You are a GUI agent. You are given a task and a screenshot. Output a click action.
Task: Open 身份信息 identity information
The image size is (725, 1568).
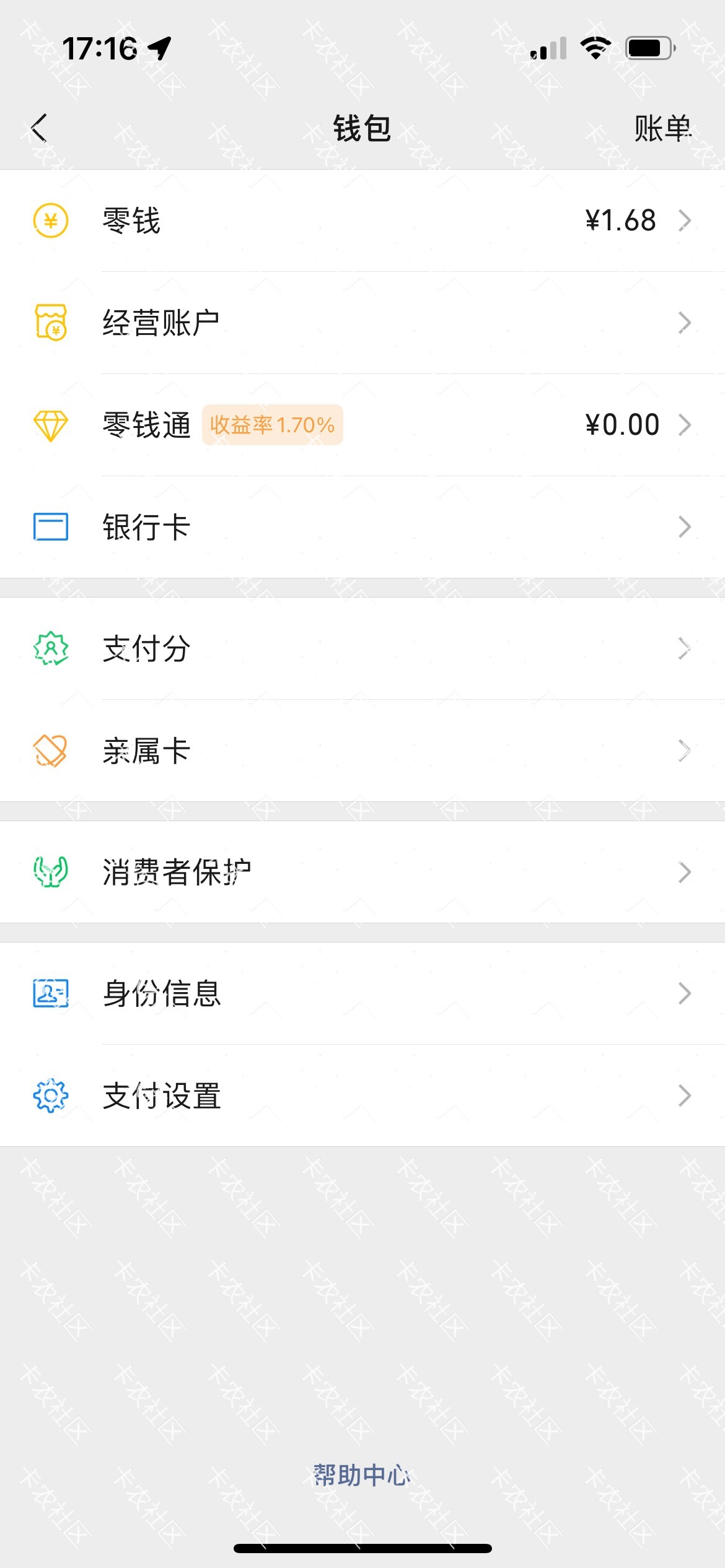coord(362,993)
